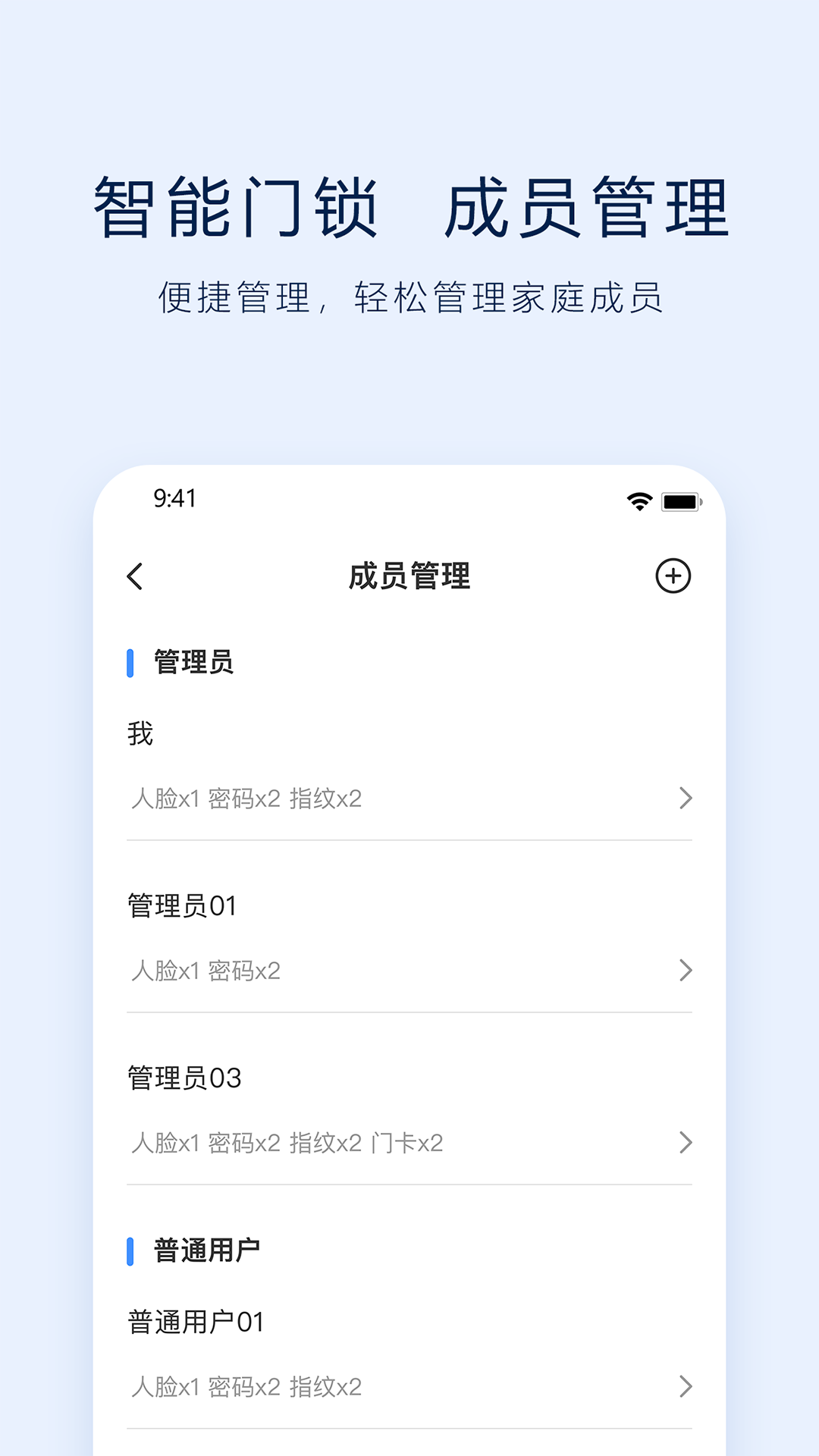Viewport: 819px width, 1456px height.
Task: Expand the chevron next to 管理员01
Action: click(687, 971)
